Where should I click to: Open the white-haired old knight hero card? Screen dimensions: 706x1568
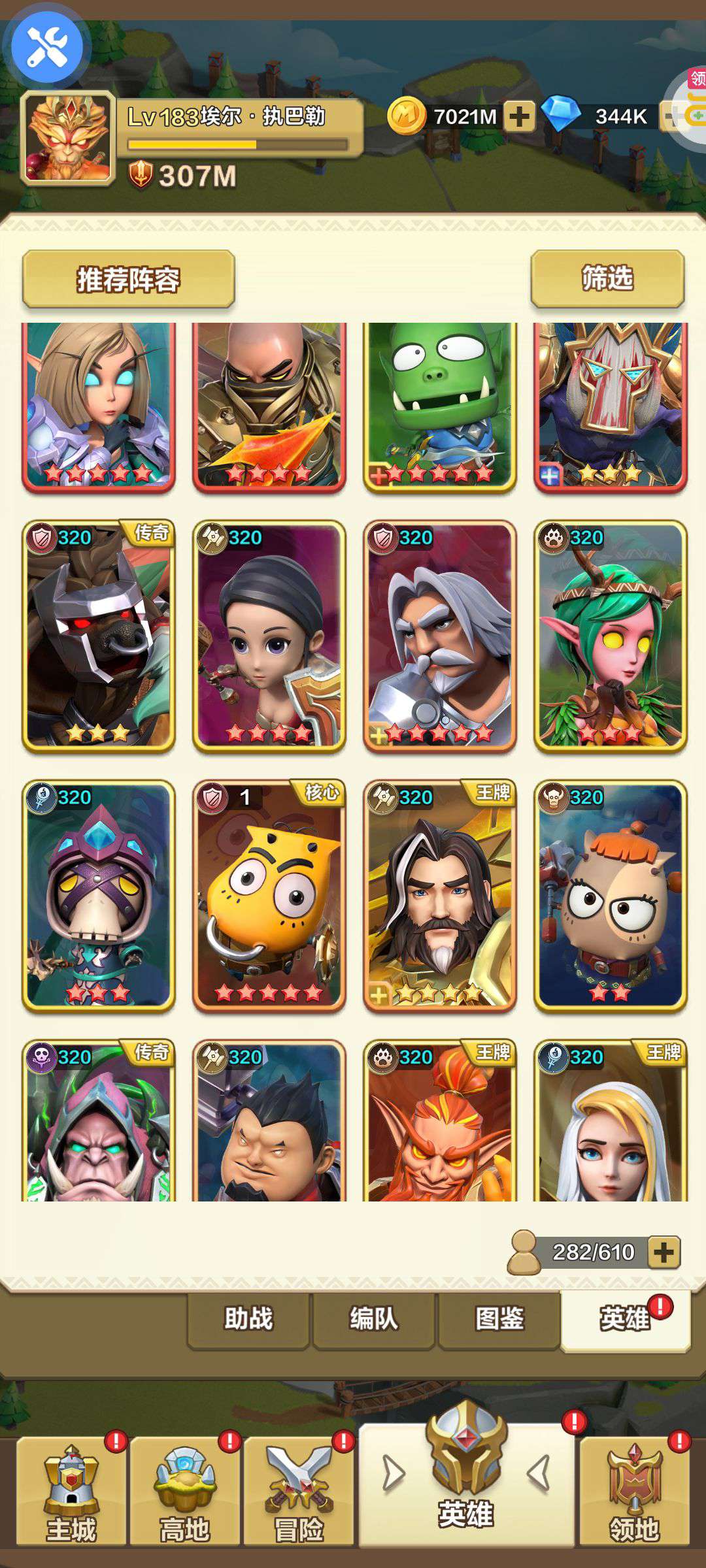[440, 636]
